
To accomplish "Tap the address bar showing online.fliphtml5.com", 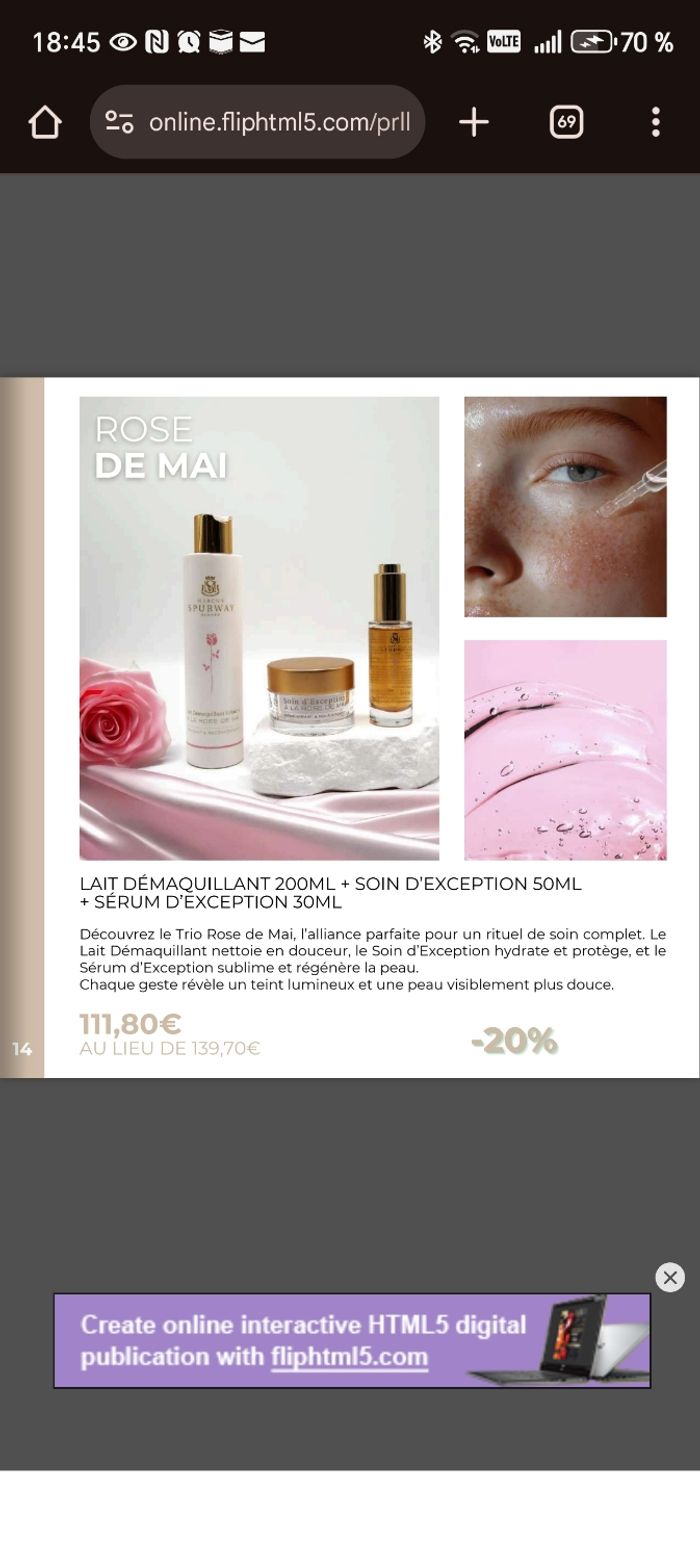I will [x=279, y=122].
